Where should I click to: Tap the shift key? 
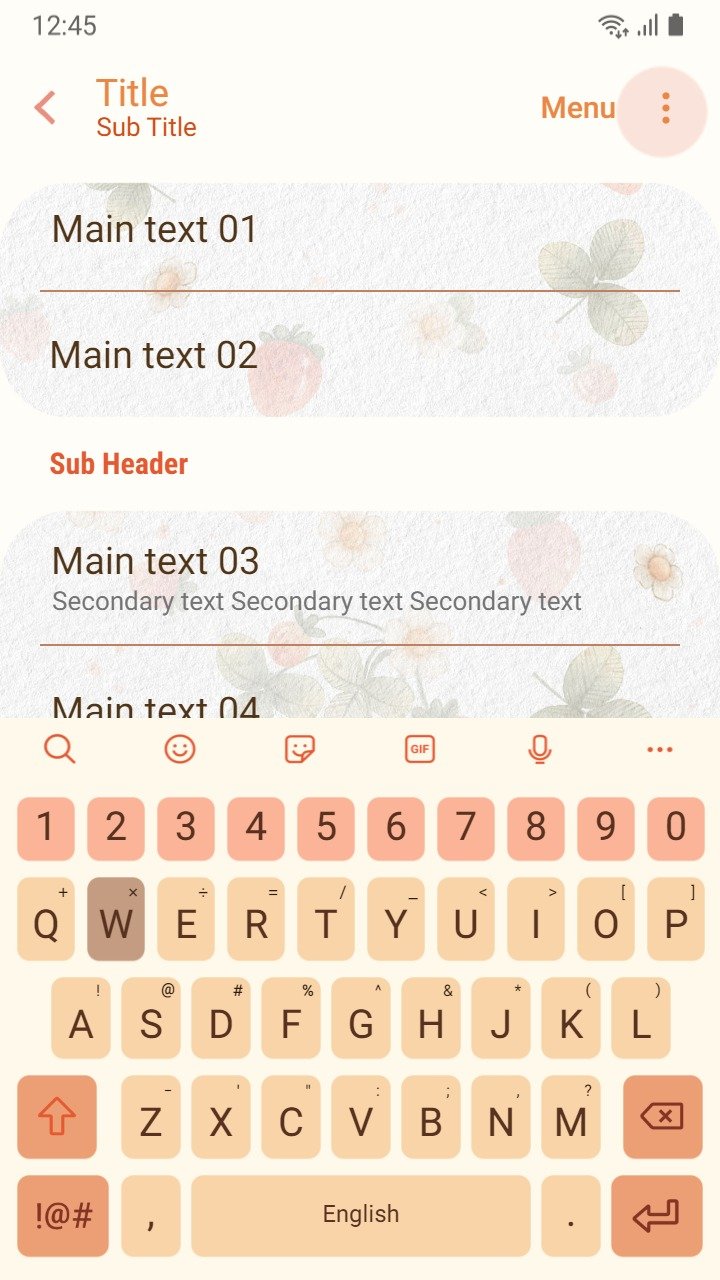click(57, 1117)
